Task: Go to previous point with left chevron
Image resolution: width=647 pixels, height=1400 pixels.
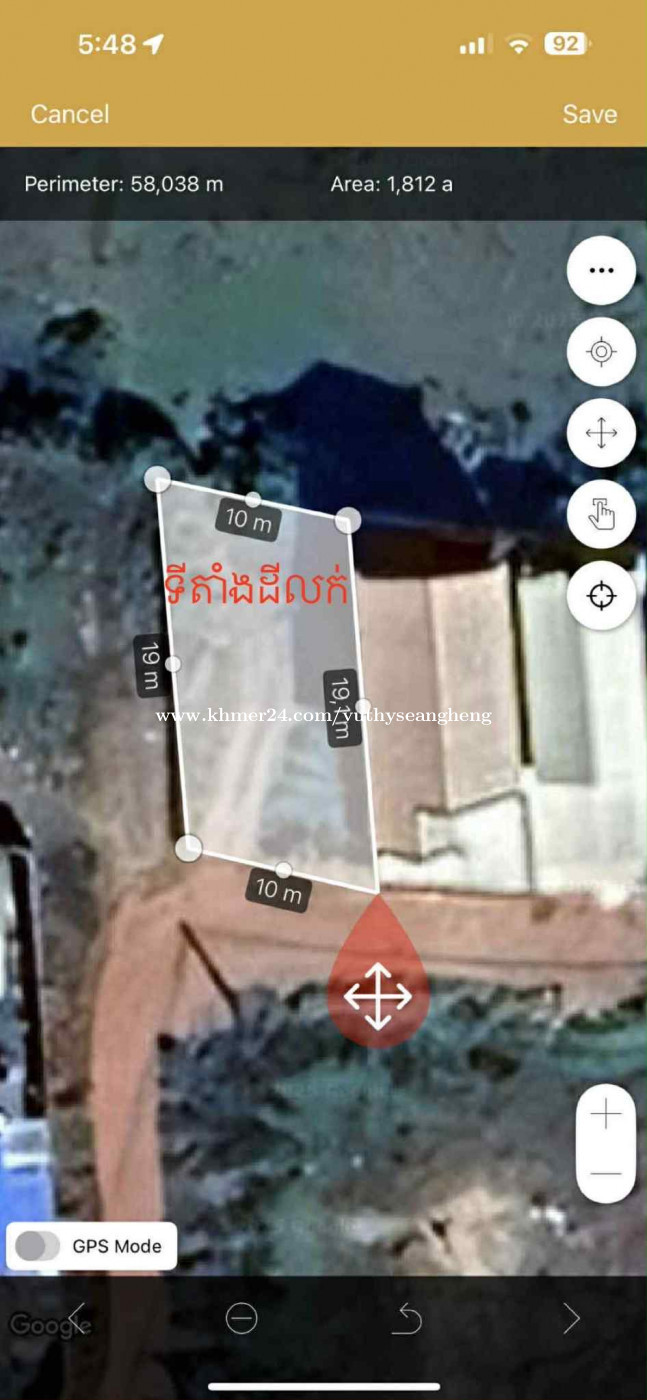Action: coord(77,1319)
